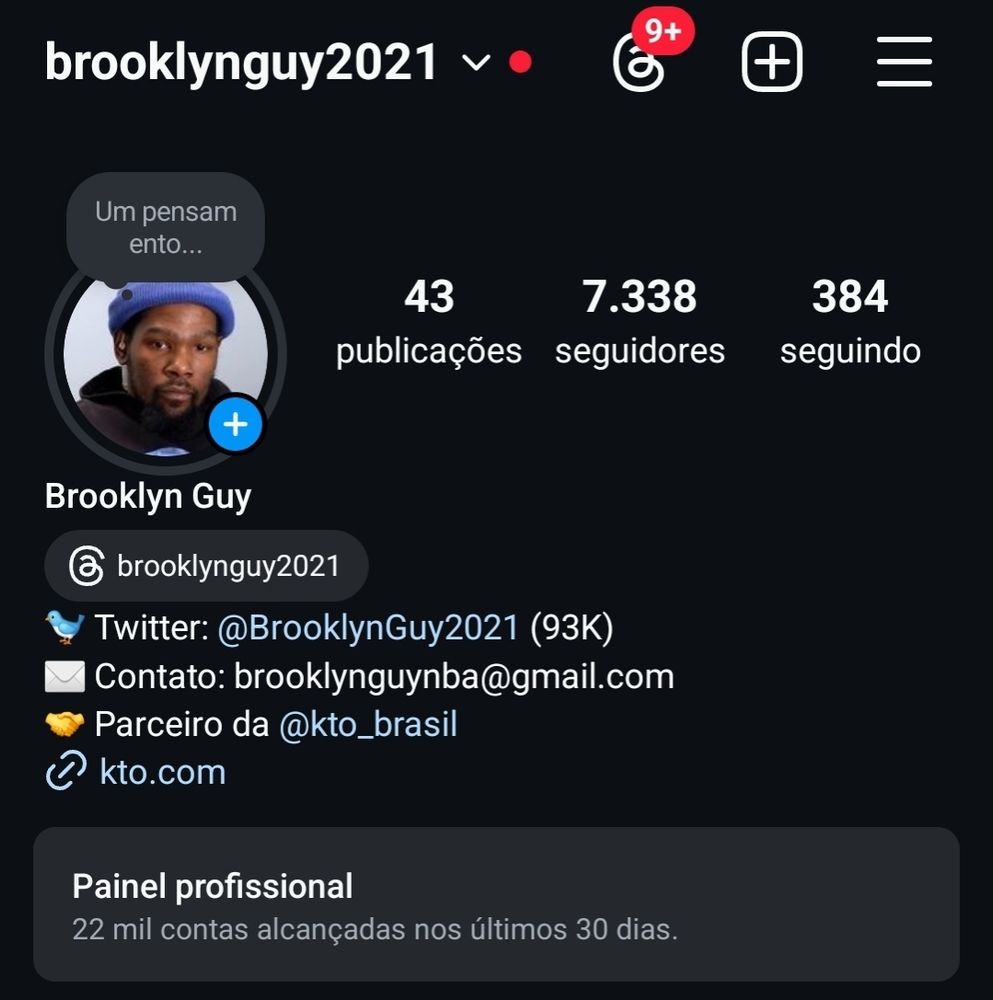Add a story using the blue plus badge
This screenshot has width=993, height=1000.
pos(235,425)
